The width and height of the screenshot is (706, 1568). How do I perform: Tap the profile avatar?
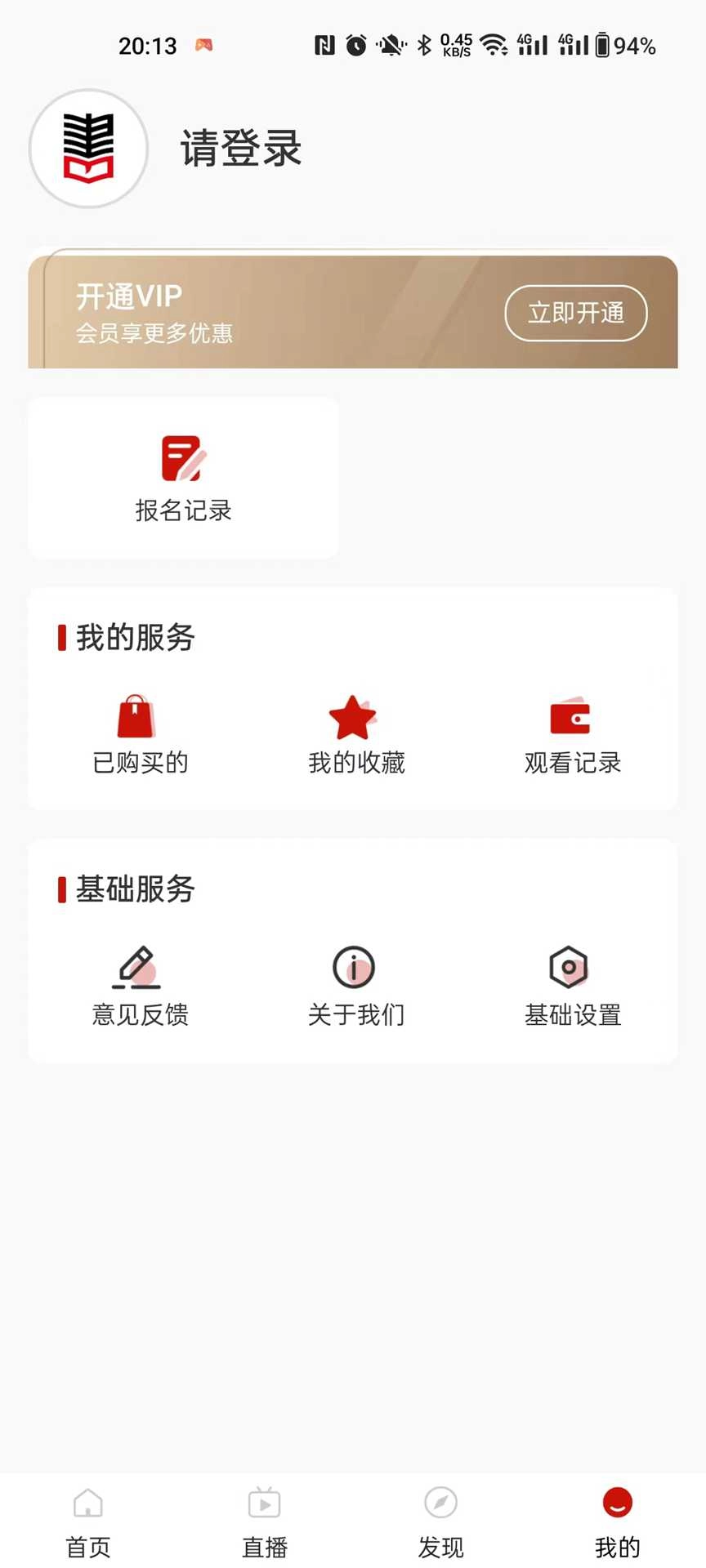tap(88, 149)
